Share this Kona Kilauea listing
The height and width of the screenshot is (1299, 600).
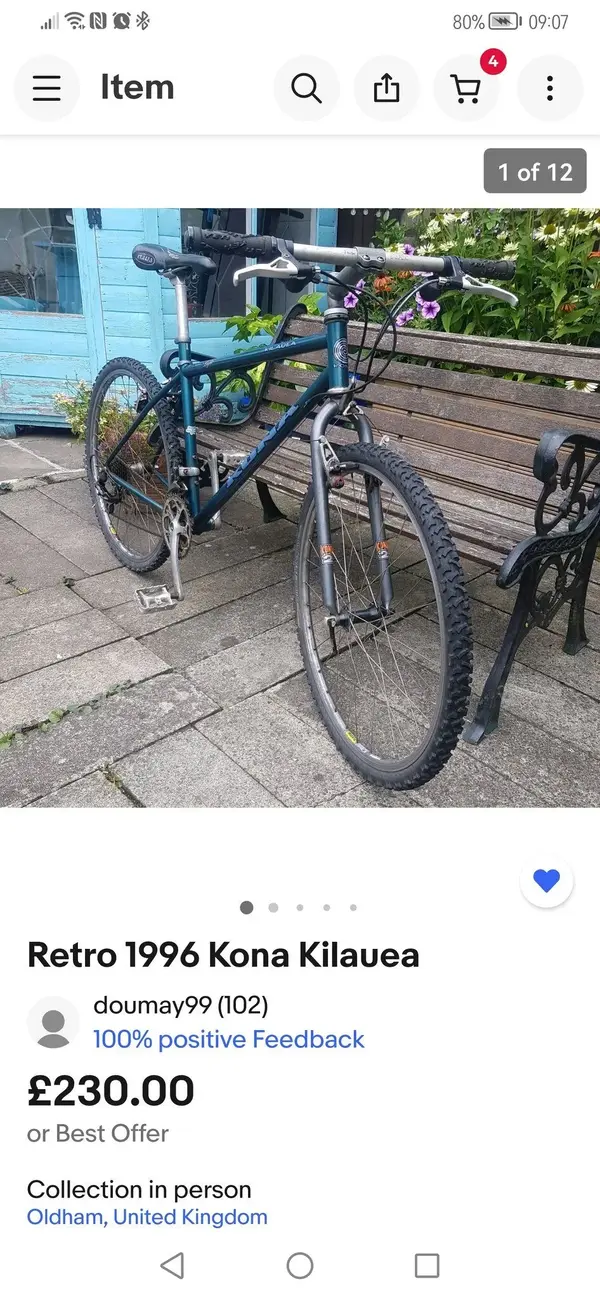tap(386, 89)
